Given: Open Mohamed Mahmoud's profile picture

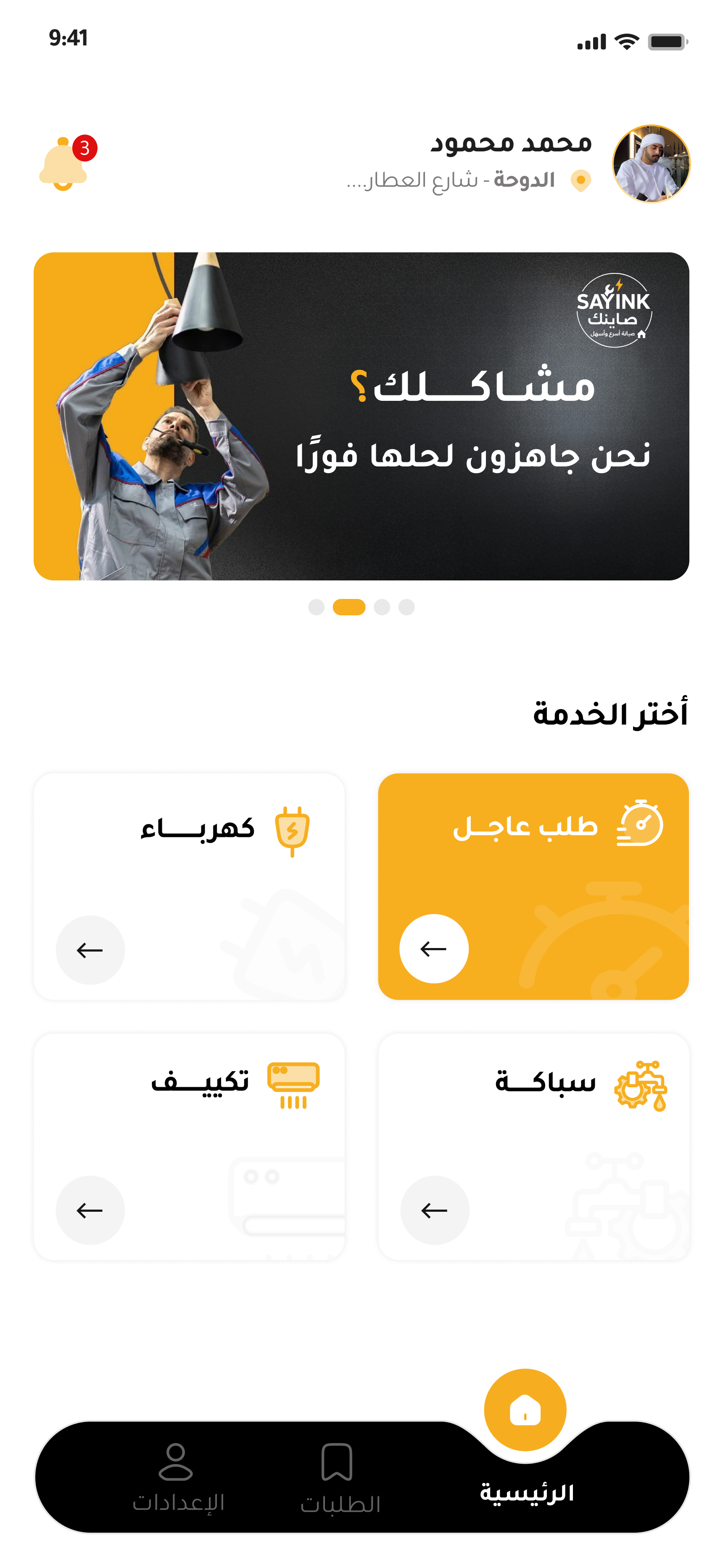Looking at the screenshot, I should pos(651,164).
